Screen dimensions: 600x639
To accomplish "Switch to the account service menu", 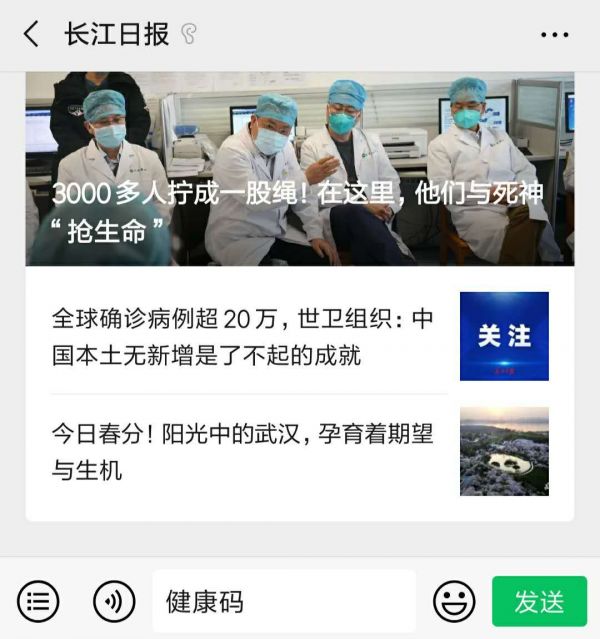I will click(x=38, y=601).
